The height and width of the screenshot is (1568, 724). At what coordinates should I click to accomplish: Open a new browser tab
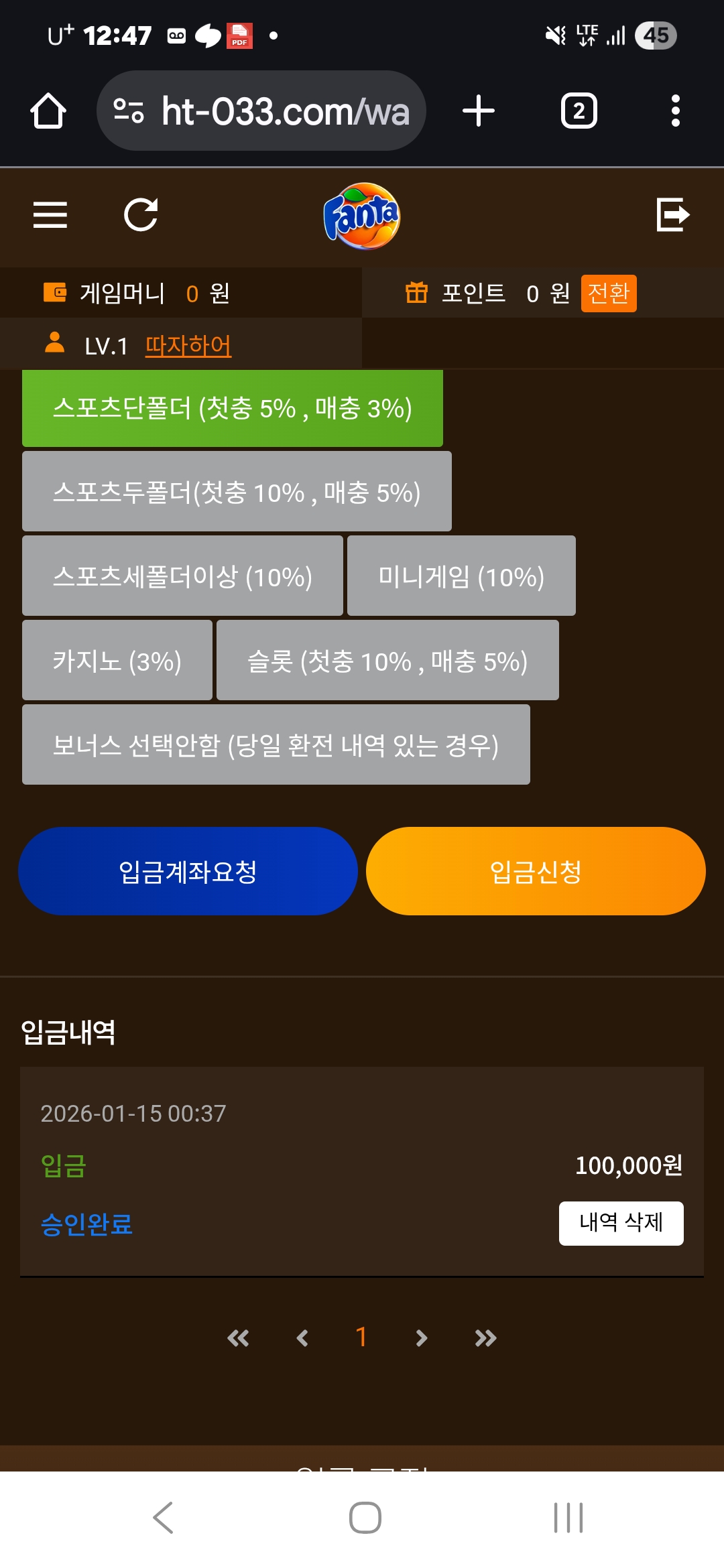479,111
